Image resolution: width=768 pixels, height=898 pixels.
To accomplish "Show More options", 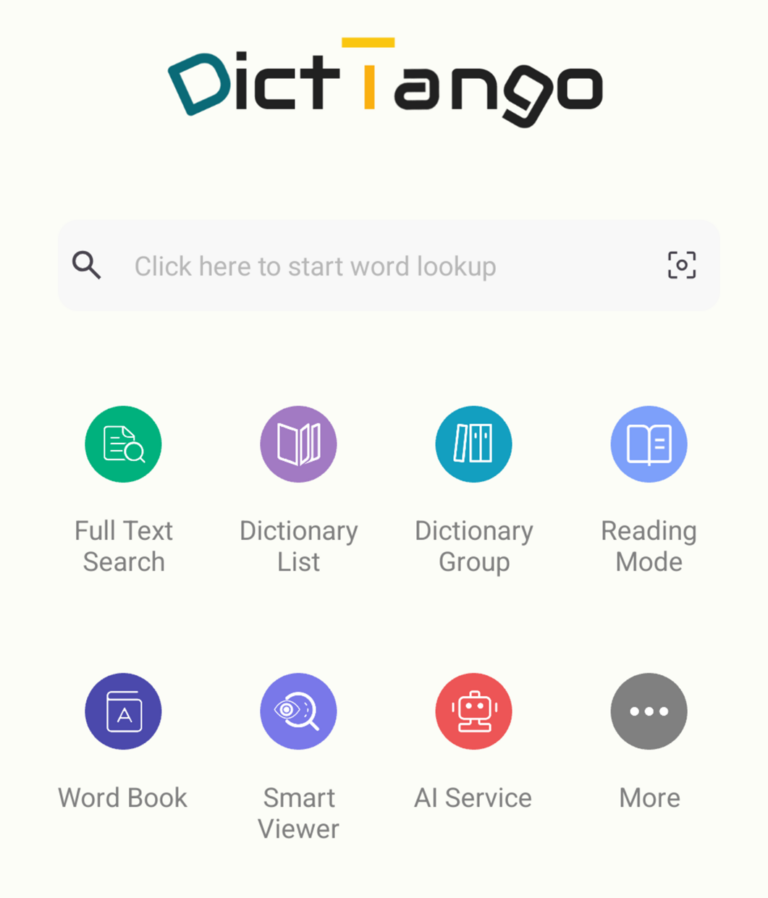I will click(x=648, y=711).
